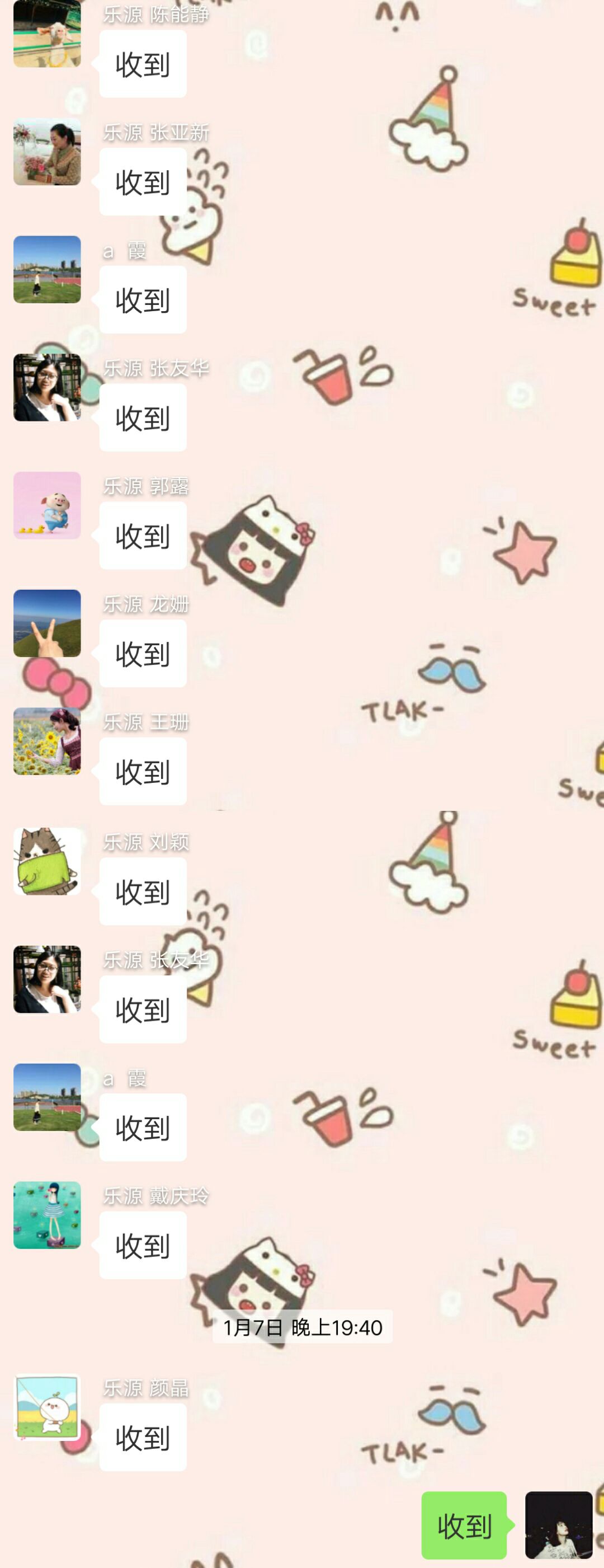Open 乐源 颜晶's avatar
Screen dimensions: 604x1568
coord(47,1407)
